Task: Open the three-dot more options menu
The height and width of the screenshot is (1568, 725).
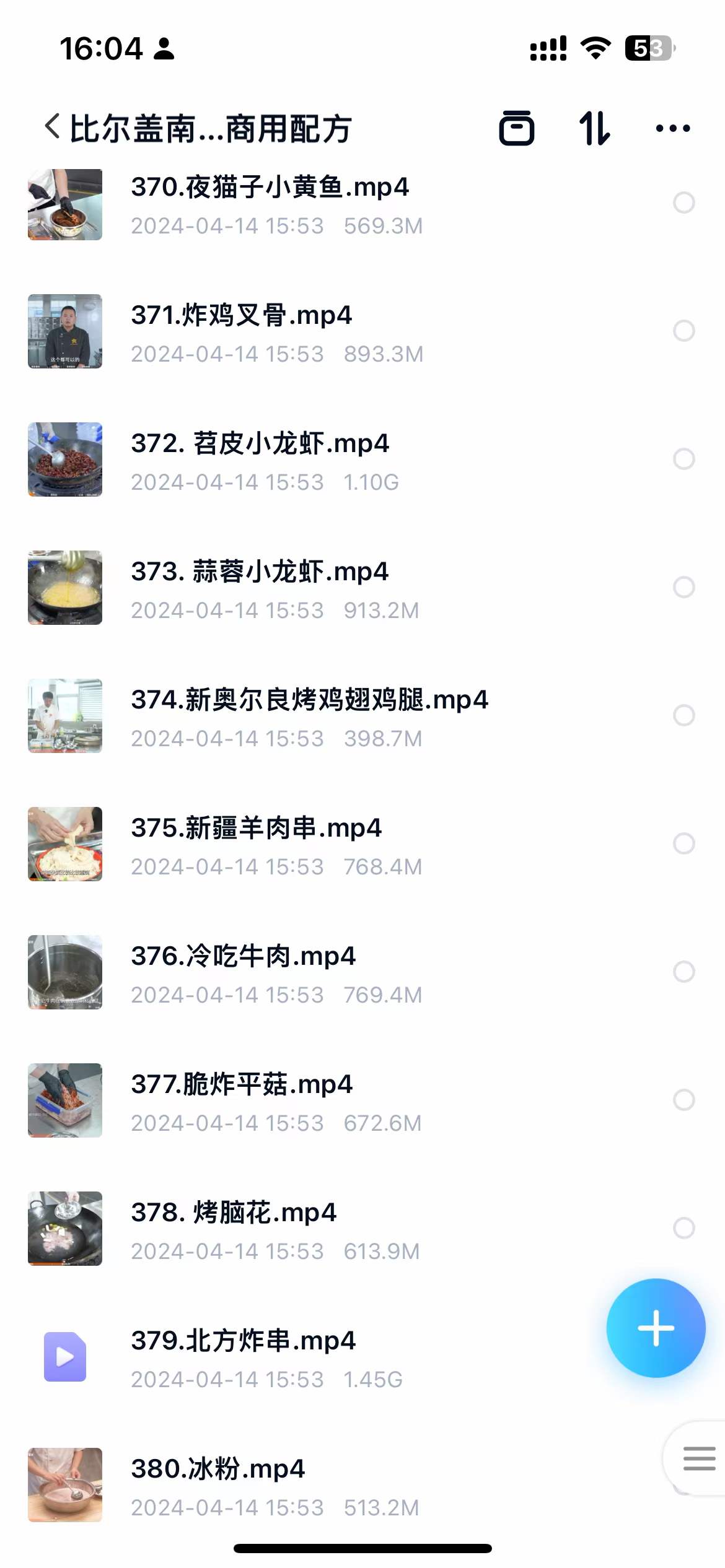Action: pos(671,128)
